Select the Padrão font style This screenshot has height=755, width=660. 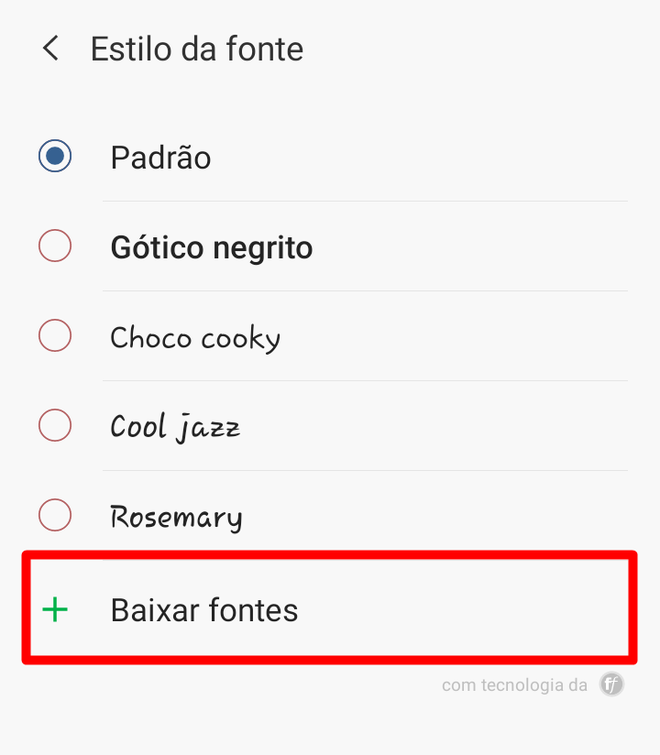55,157
